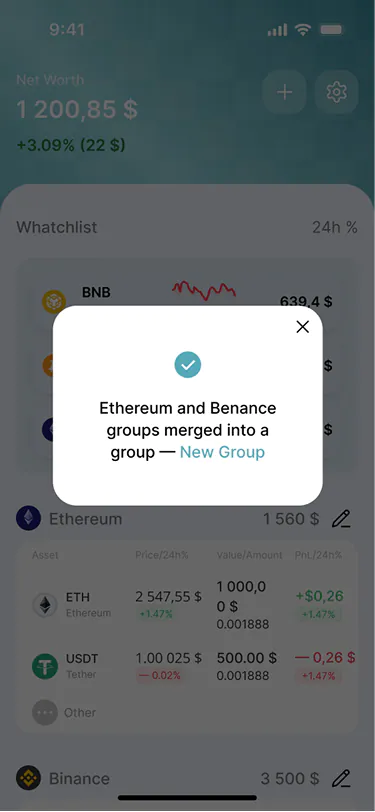Open the New Group link

click(x=222, y=452)
